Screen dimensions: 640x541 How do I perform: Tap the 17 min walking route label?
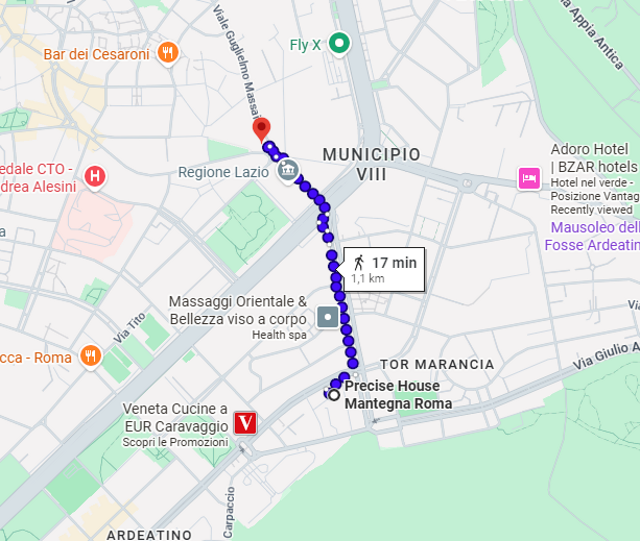click(x=384, y=269)
